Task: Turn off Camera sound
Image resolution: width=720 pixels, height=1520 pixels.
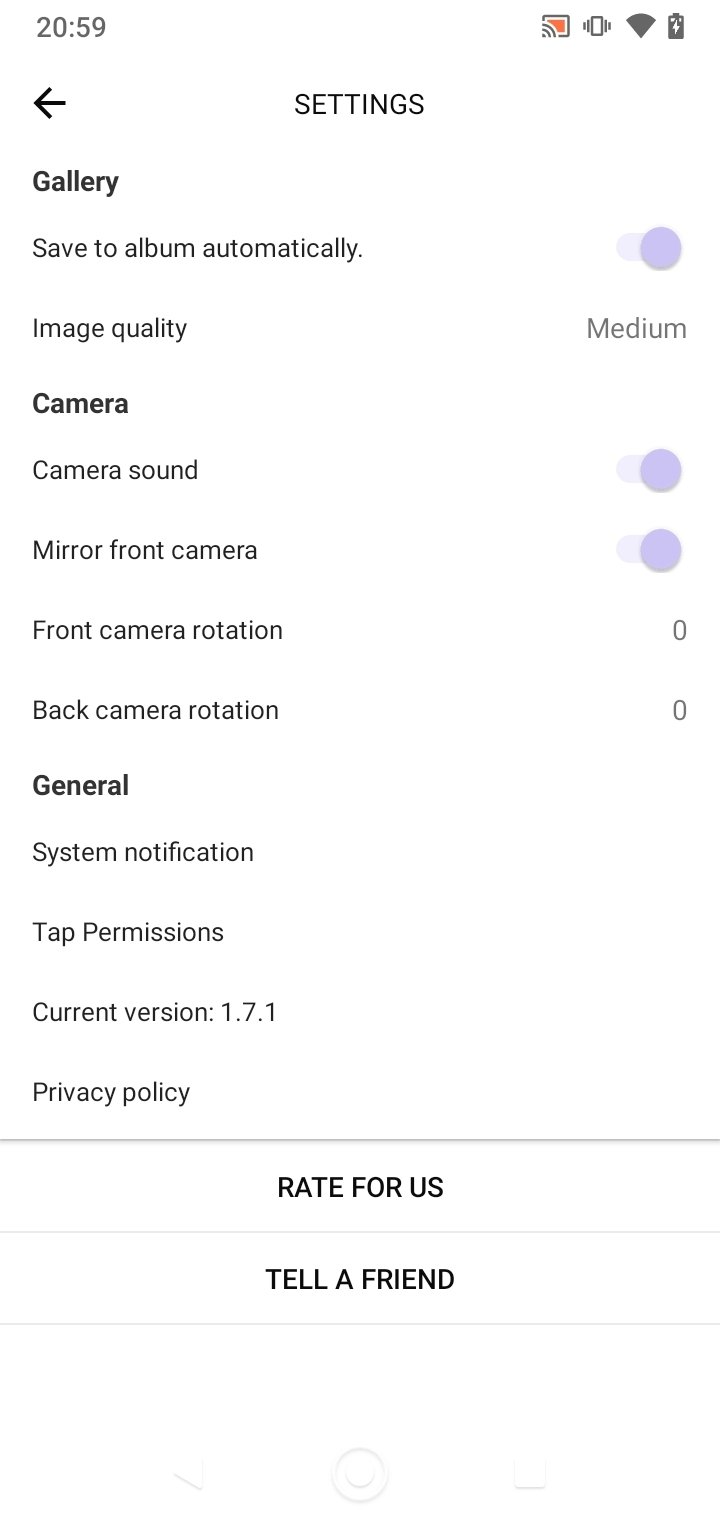Action: point(649,470)
